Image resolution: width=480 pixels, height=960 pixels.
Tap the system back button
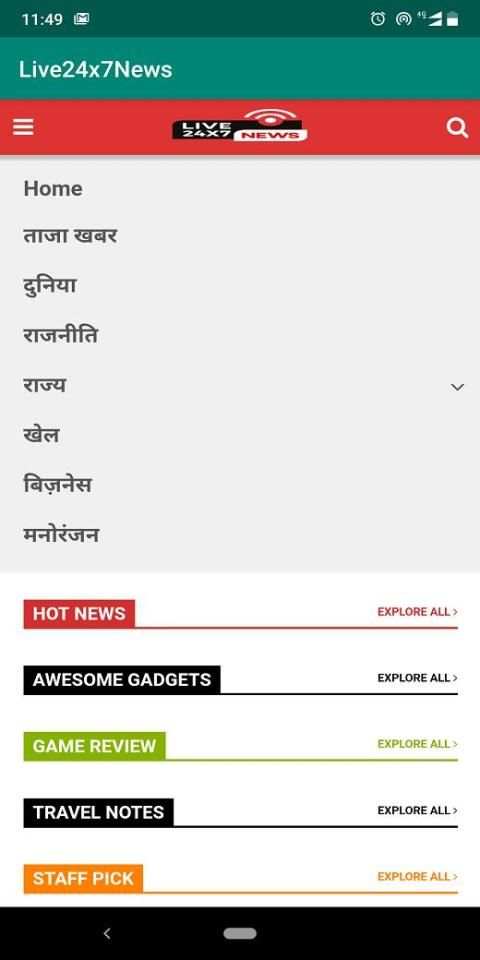107,933
